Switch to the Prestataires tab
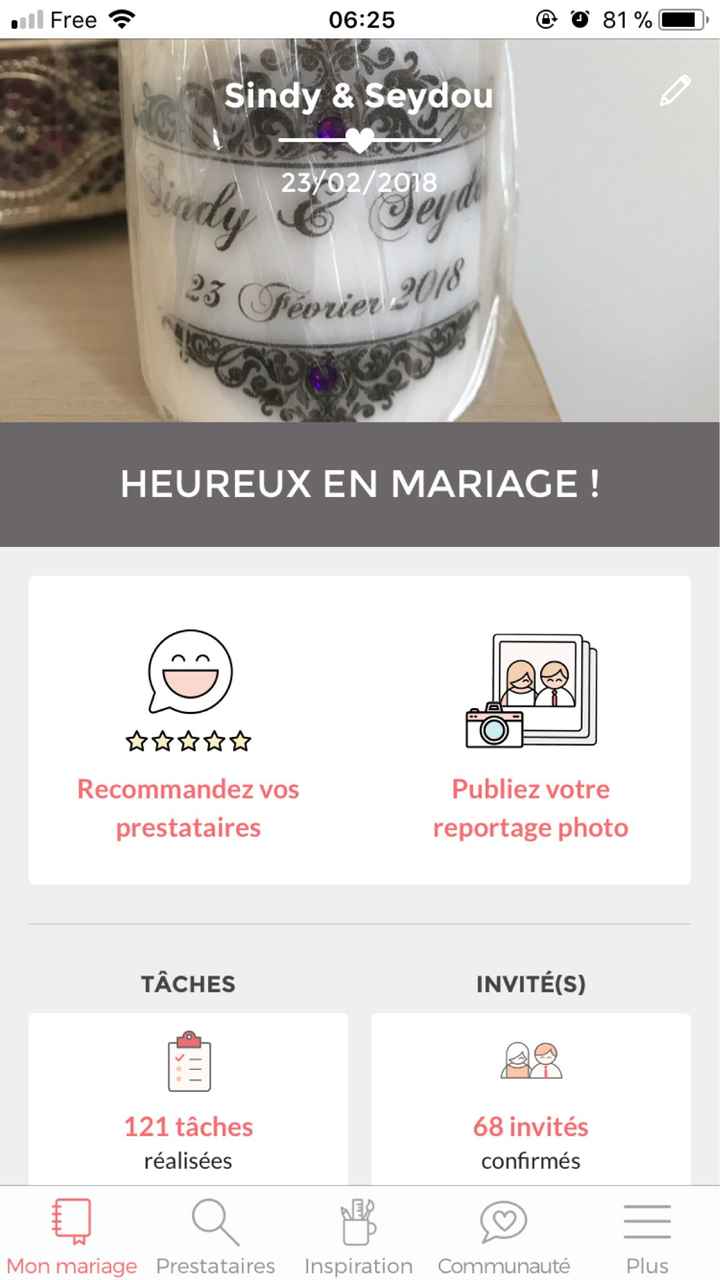Screen dimensions: 720x1280 tap(215, 1236)
